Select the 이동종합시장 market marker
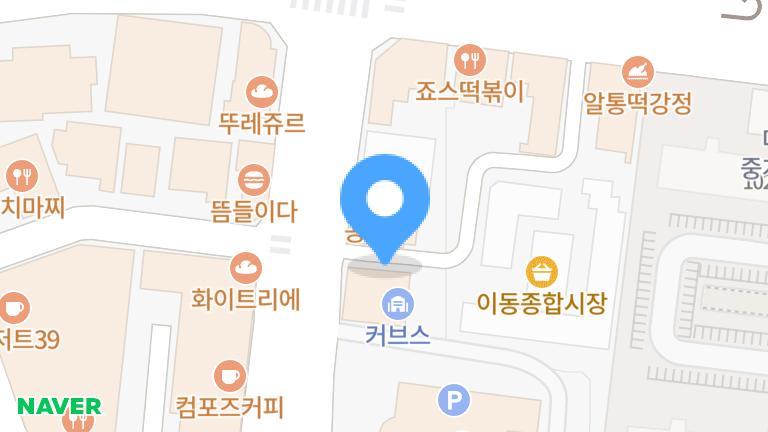 click(x=541, y=271)
